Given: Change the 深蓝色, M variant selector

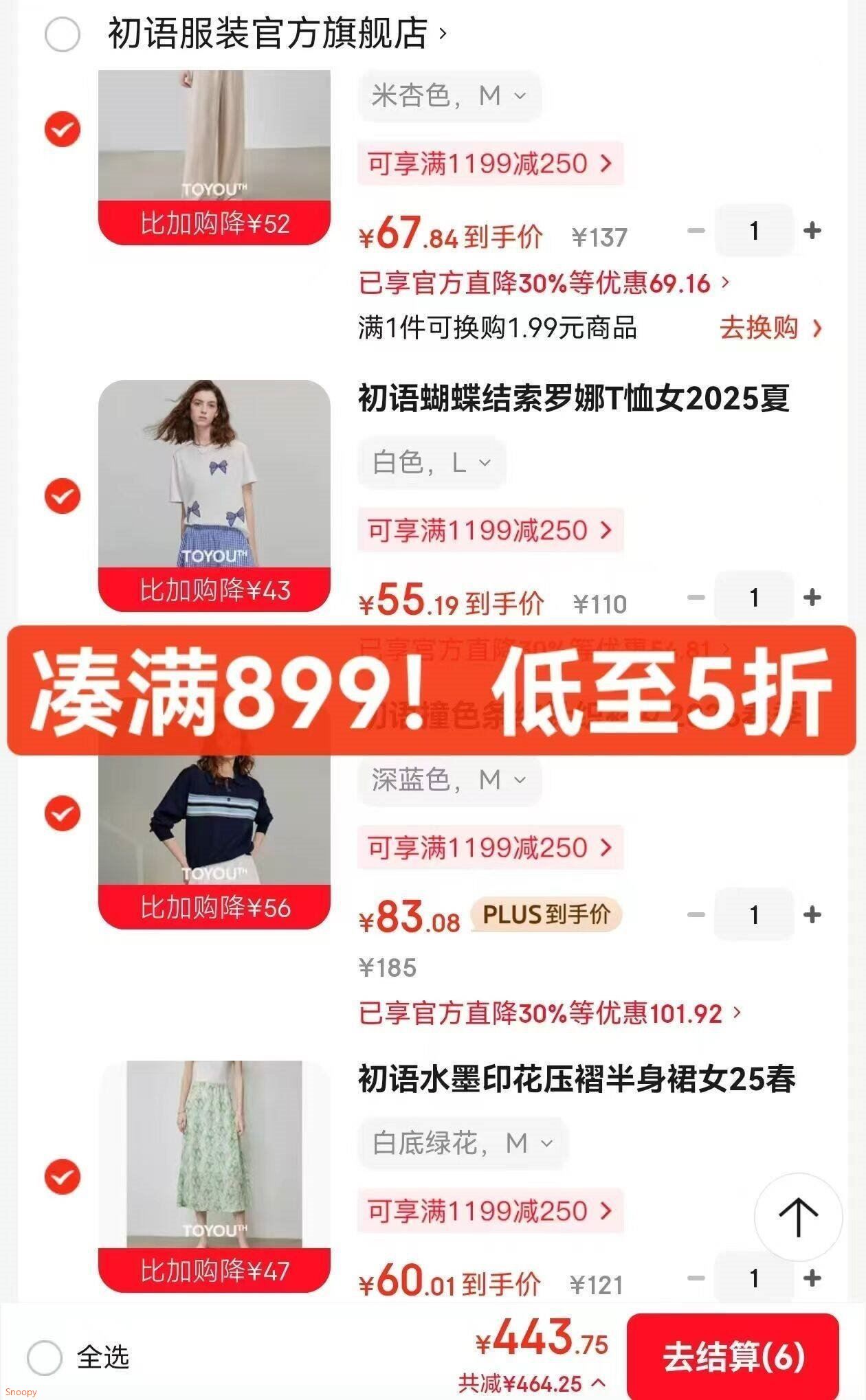Looking at the screenshot, I should click(449, 780).
